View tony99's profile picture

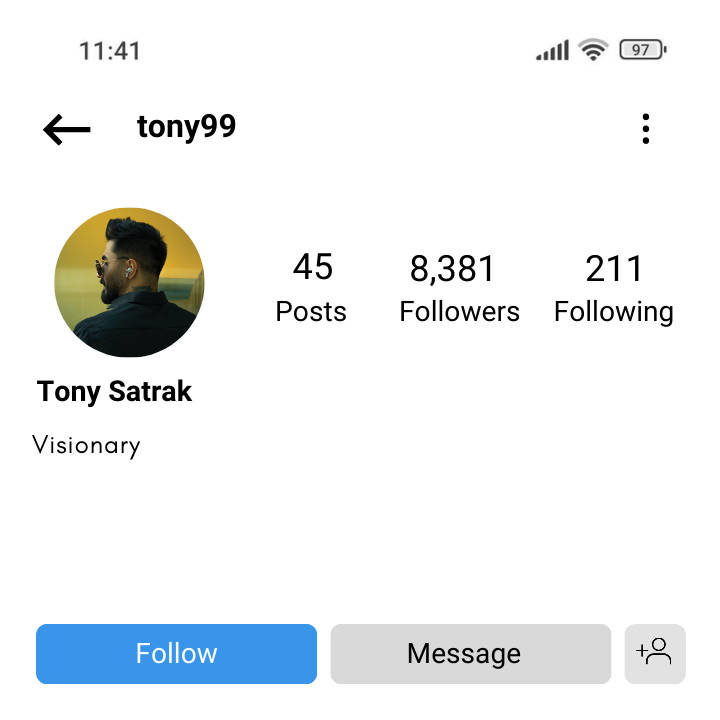(x=129, y=283)
